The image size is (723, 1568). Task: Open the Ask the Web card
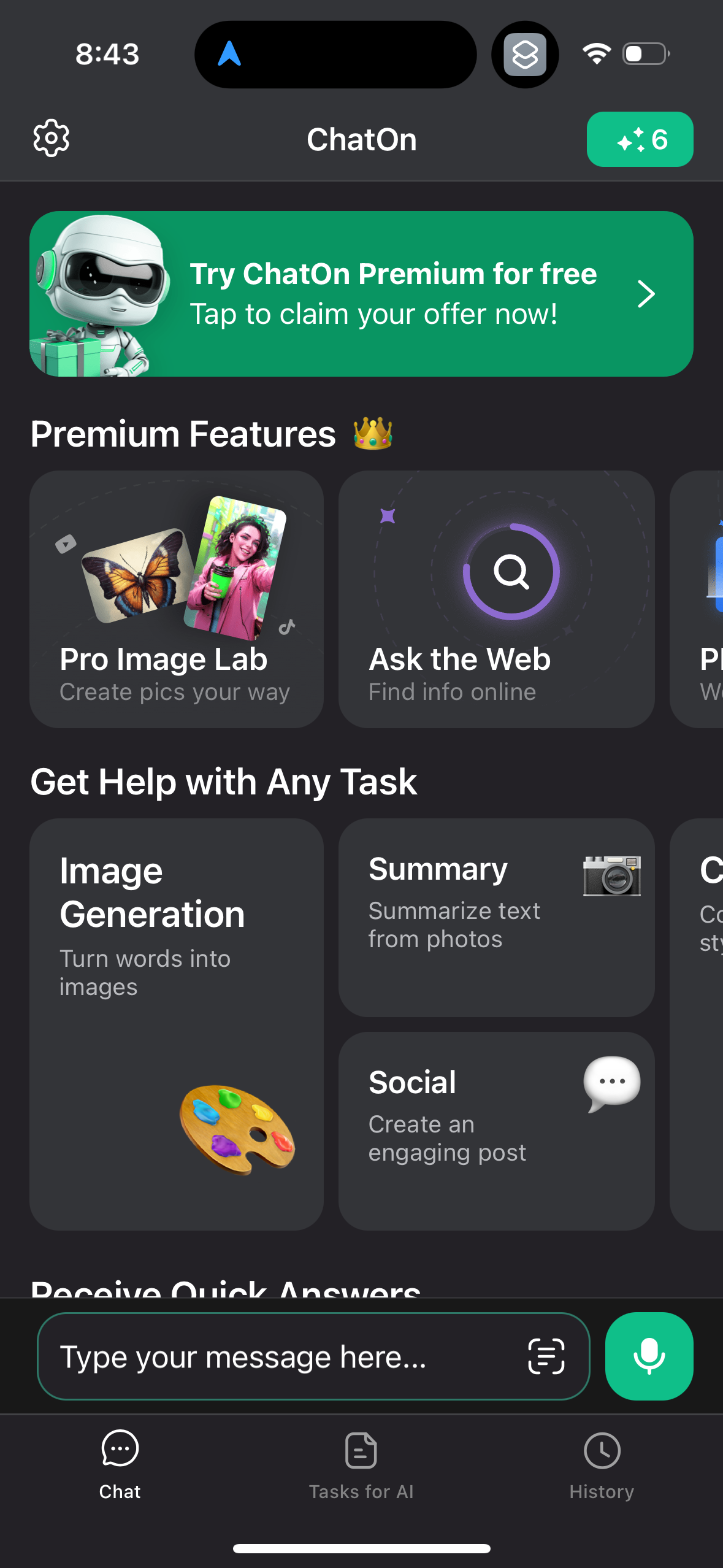[496, 599]
